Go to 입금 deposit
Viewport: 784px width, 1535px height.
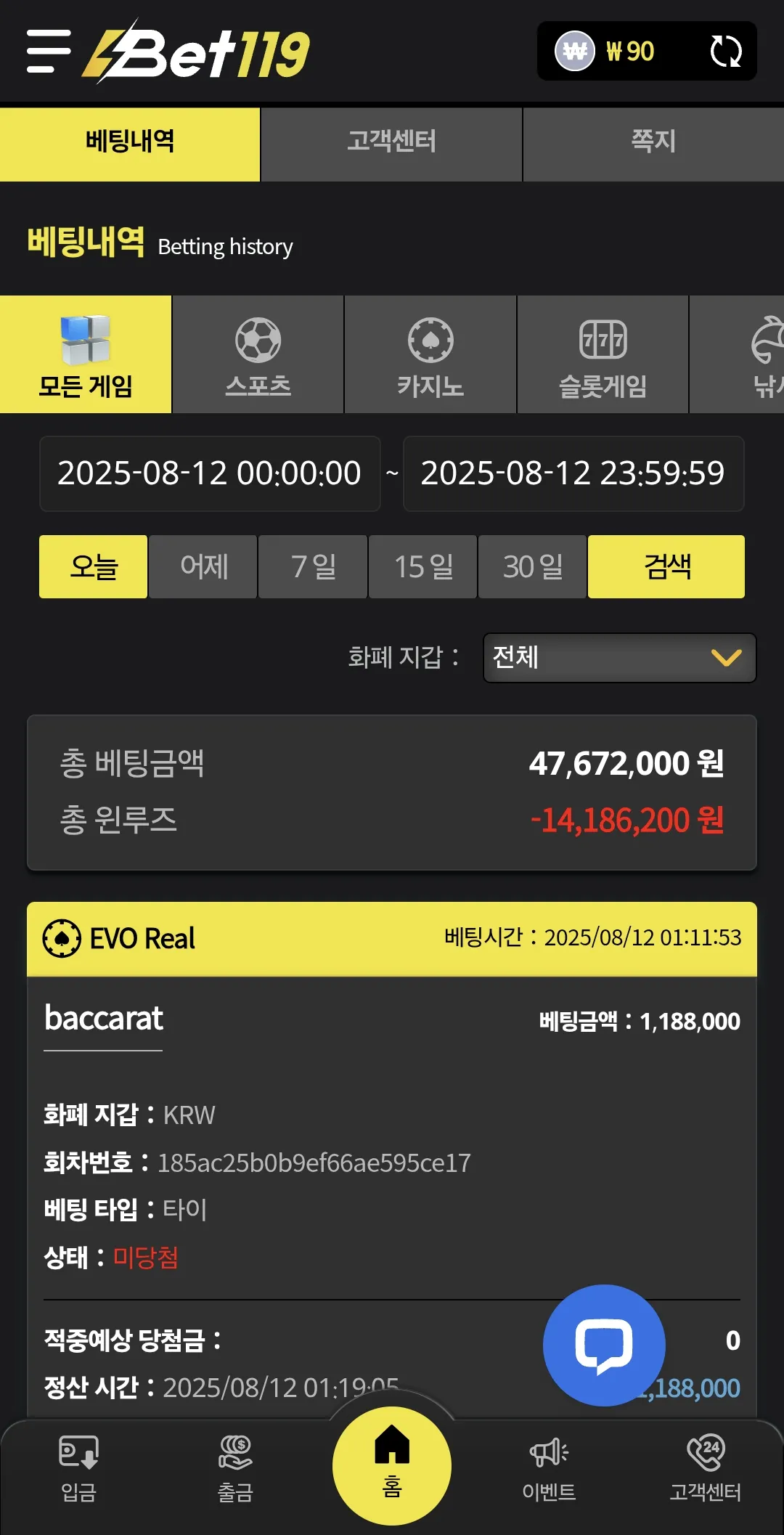tap(78, 1468)
